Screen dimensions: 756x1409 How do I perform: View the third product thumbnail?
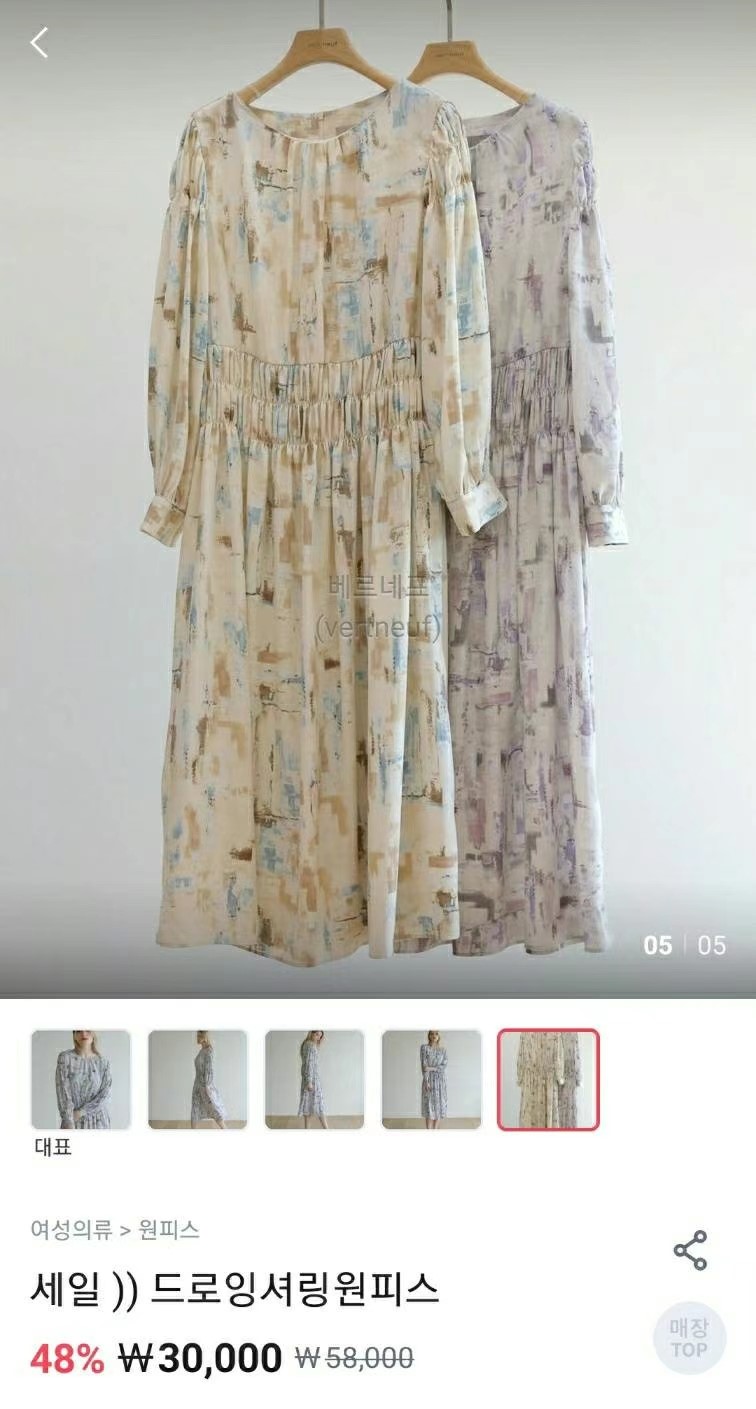tap(314, 1080)
